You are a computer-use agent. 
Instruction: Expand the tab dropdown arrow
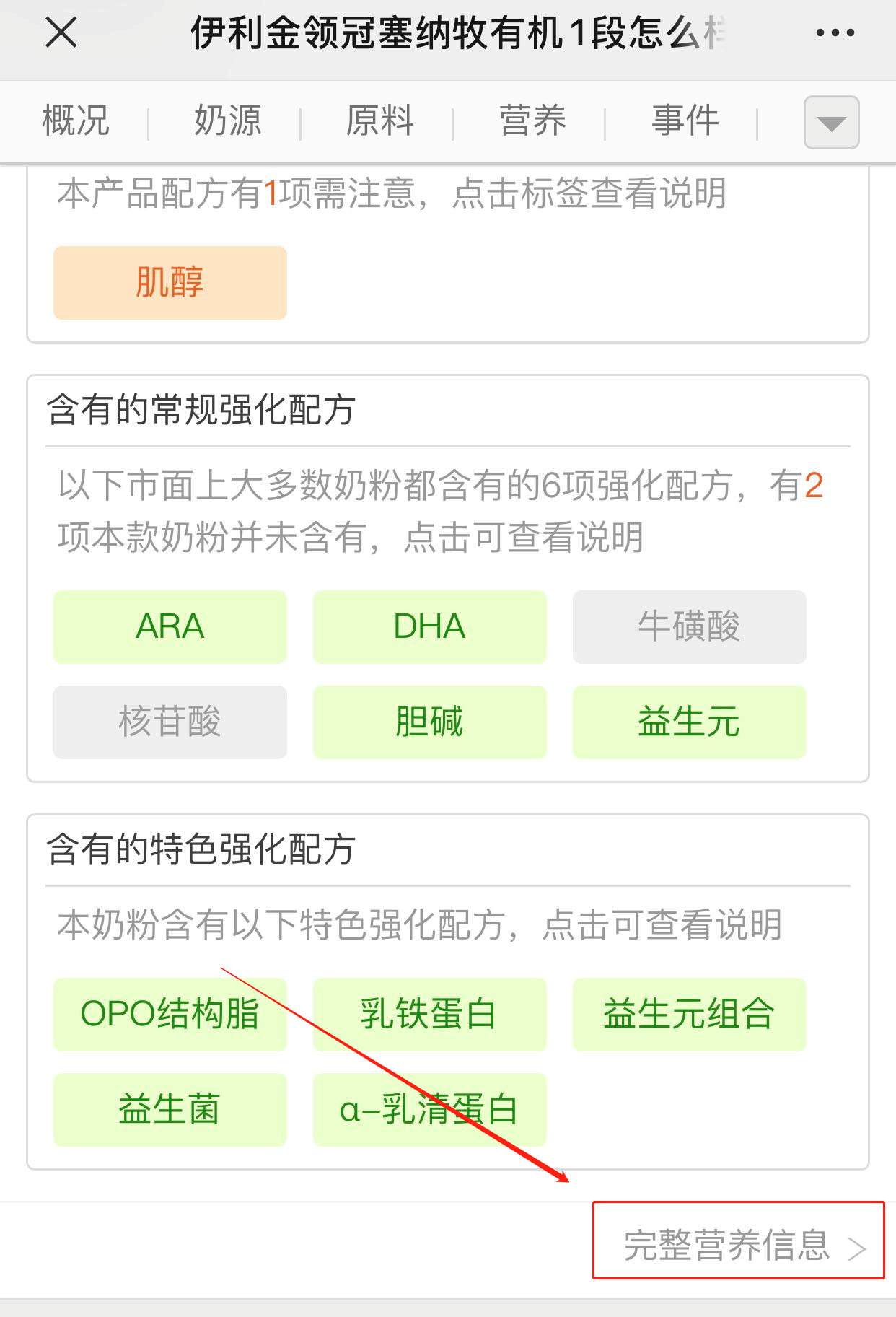831,123
